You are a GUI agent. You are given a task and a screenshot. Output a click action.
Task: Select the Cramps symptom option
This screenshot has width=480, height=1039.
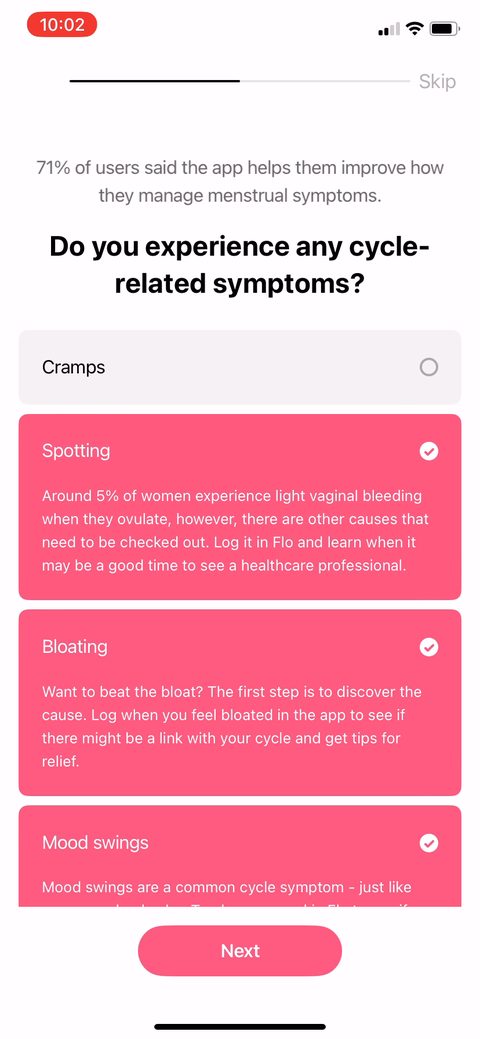(240, 367)
